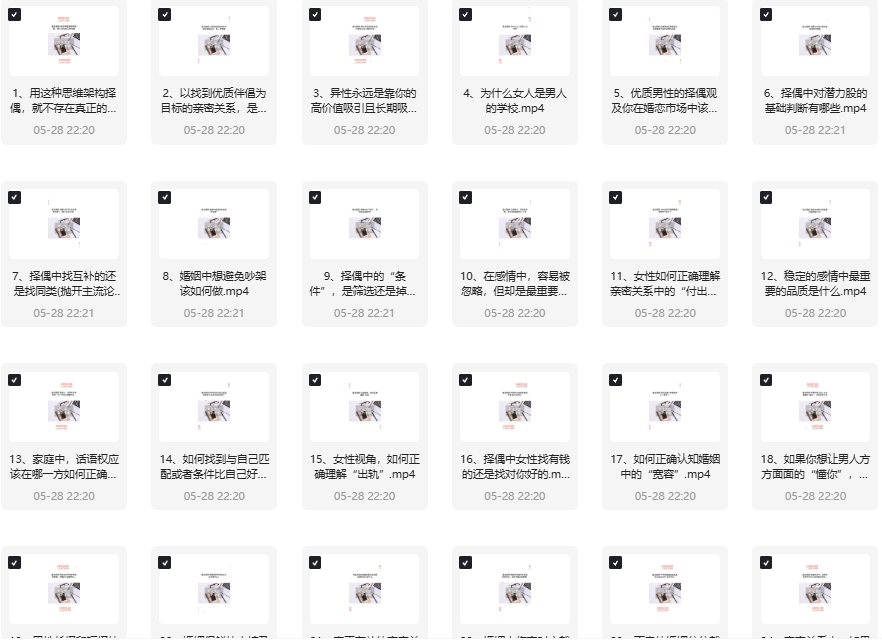Uncheck the checkbox on video 2、以找到优质伴侣
This screenshot has width=882, height=642.
164,15
